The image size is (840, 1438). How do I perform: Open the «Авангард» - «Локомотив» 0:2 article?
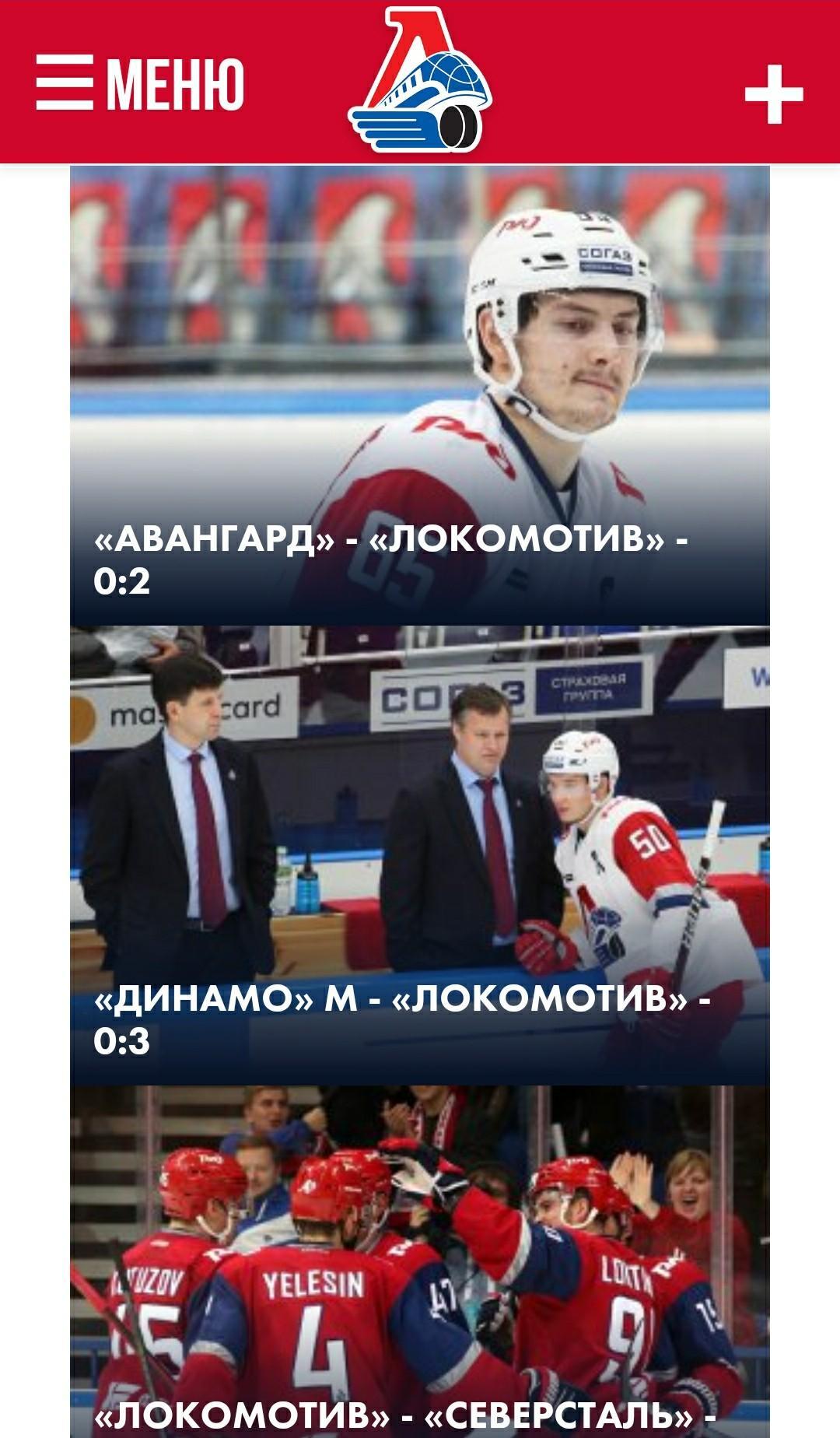(x=420, y=397)
